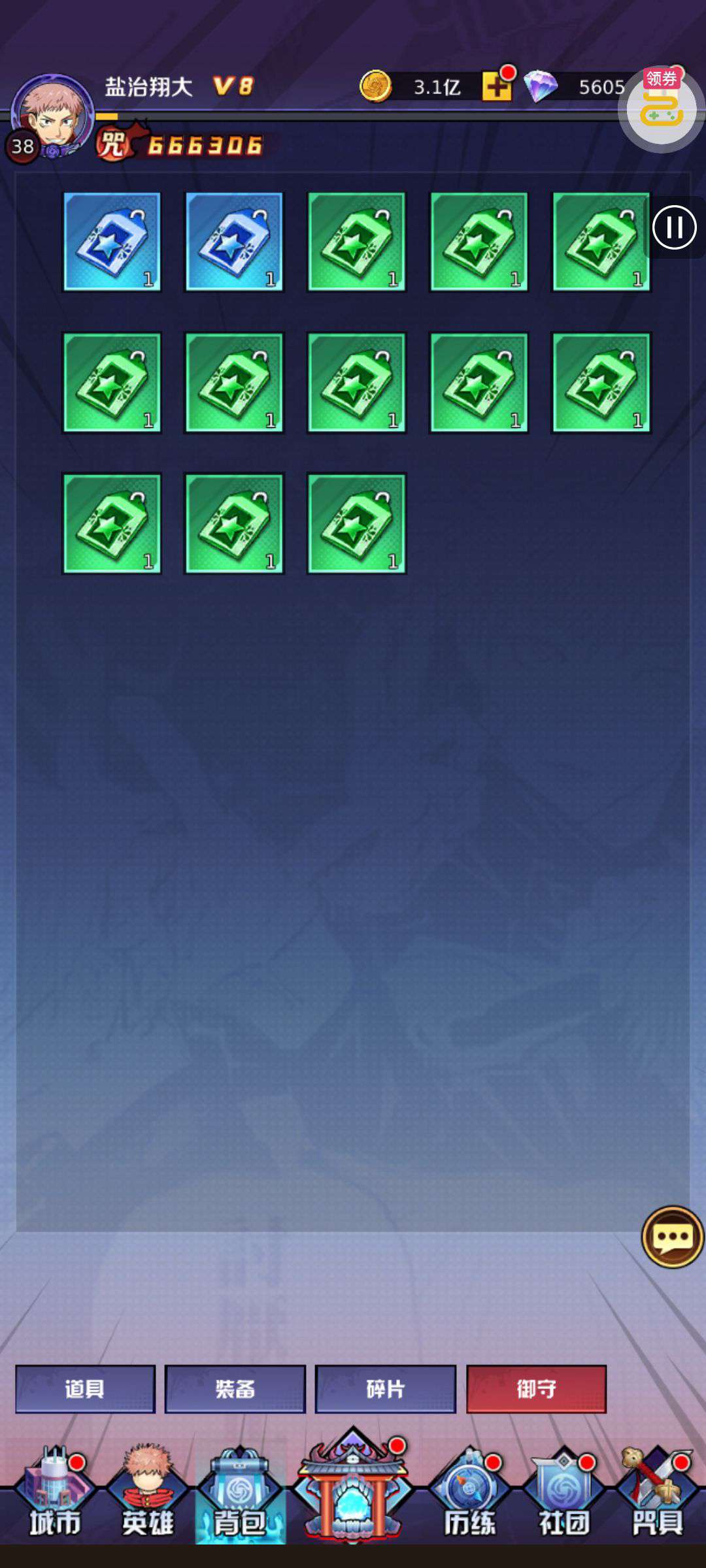Tap the pause button
This screenshot has height=1568, width=706.
click(675, 227)
